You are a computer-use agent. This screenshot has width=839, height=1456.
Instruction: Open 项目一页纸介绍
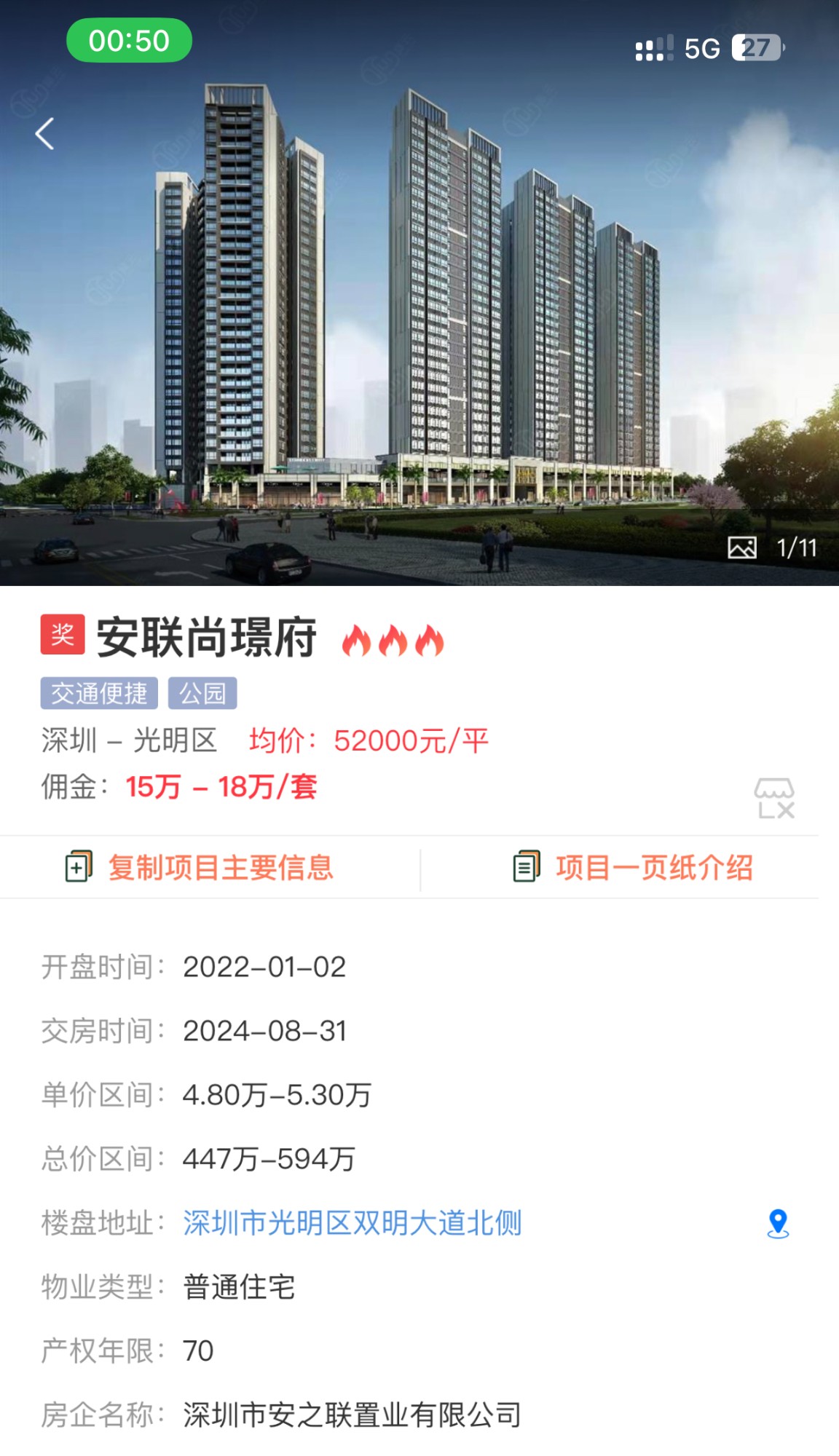(x=634, y=867)
